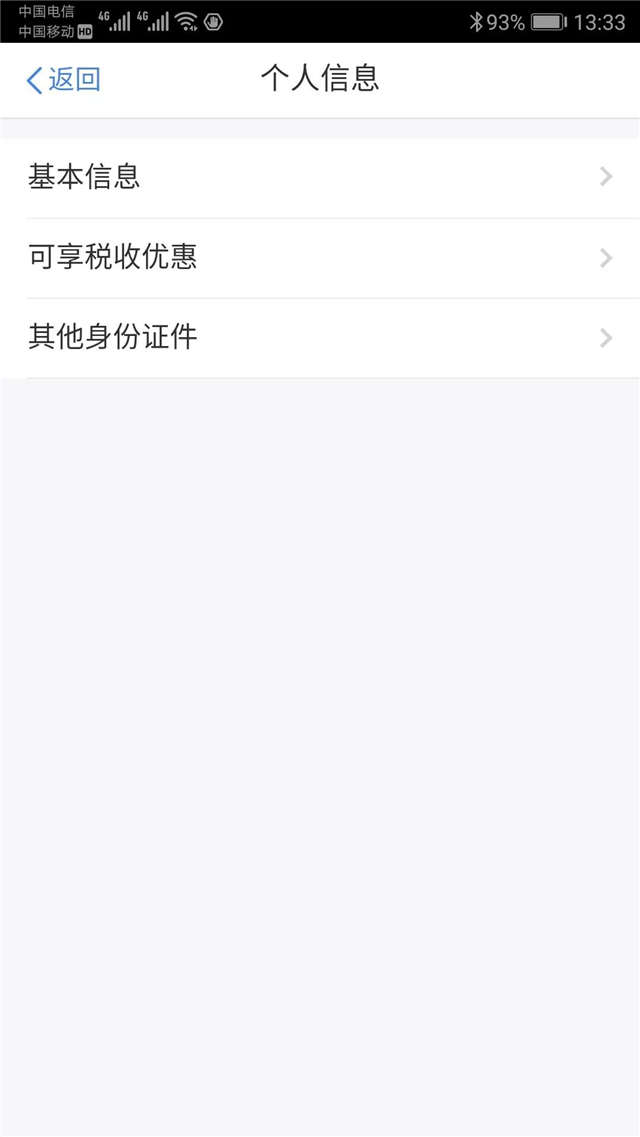
Task: Go back using the 返回 button
Action: 63,80
